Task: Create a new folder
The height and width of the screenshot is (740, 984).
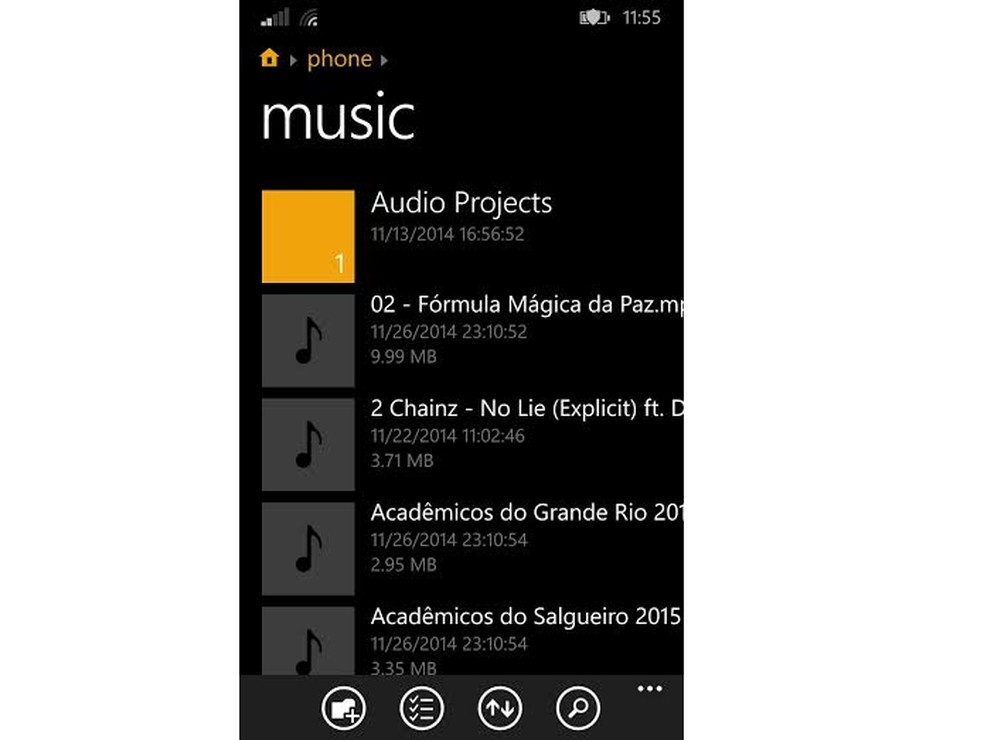Action: click(x=344, y=709)
